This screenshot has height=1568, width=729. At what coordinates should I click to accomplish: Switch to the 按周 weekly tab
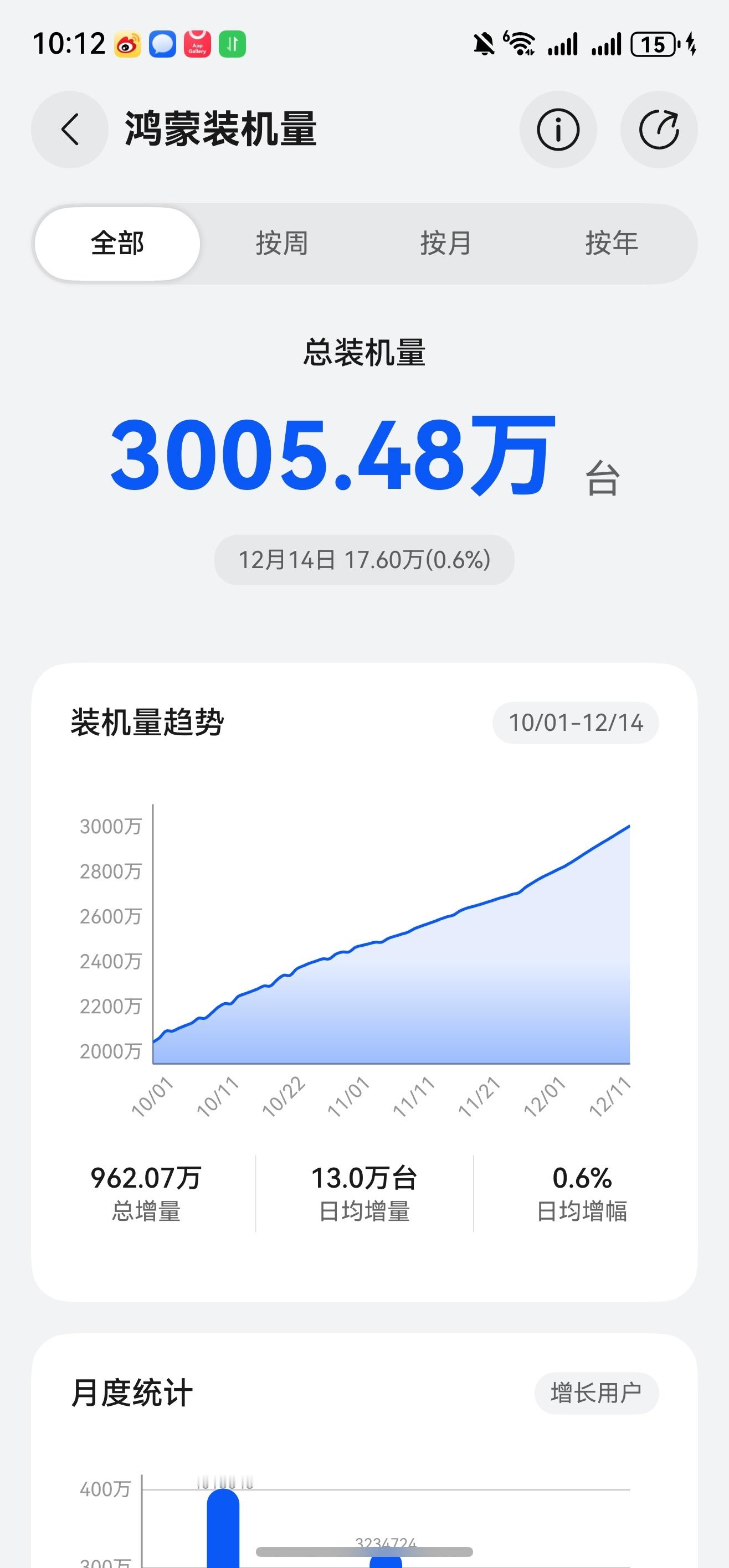[281, 243]
